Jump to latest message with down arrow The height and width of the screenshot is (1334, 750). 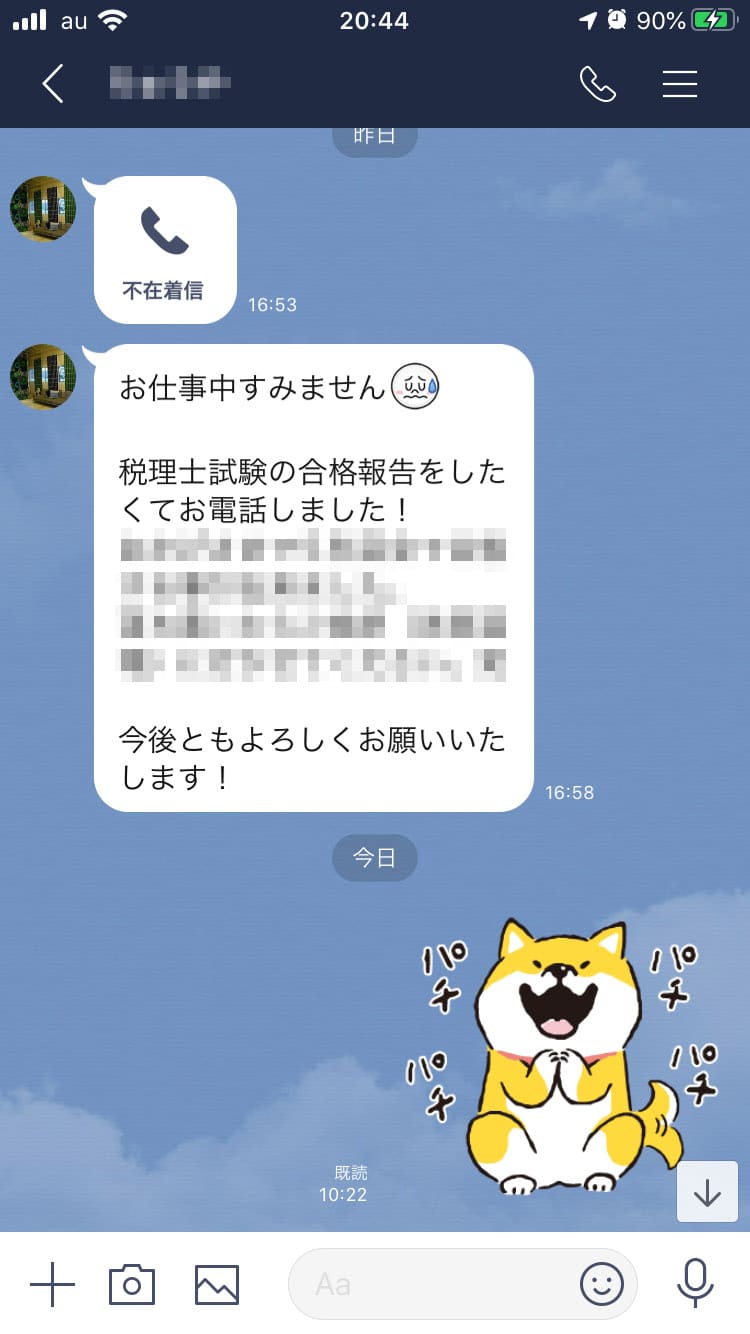click(x=707, y=1192)
